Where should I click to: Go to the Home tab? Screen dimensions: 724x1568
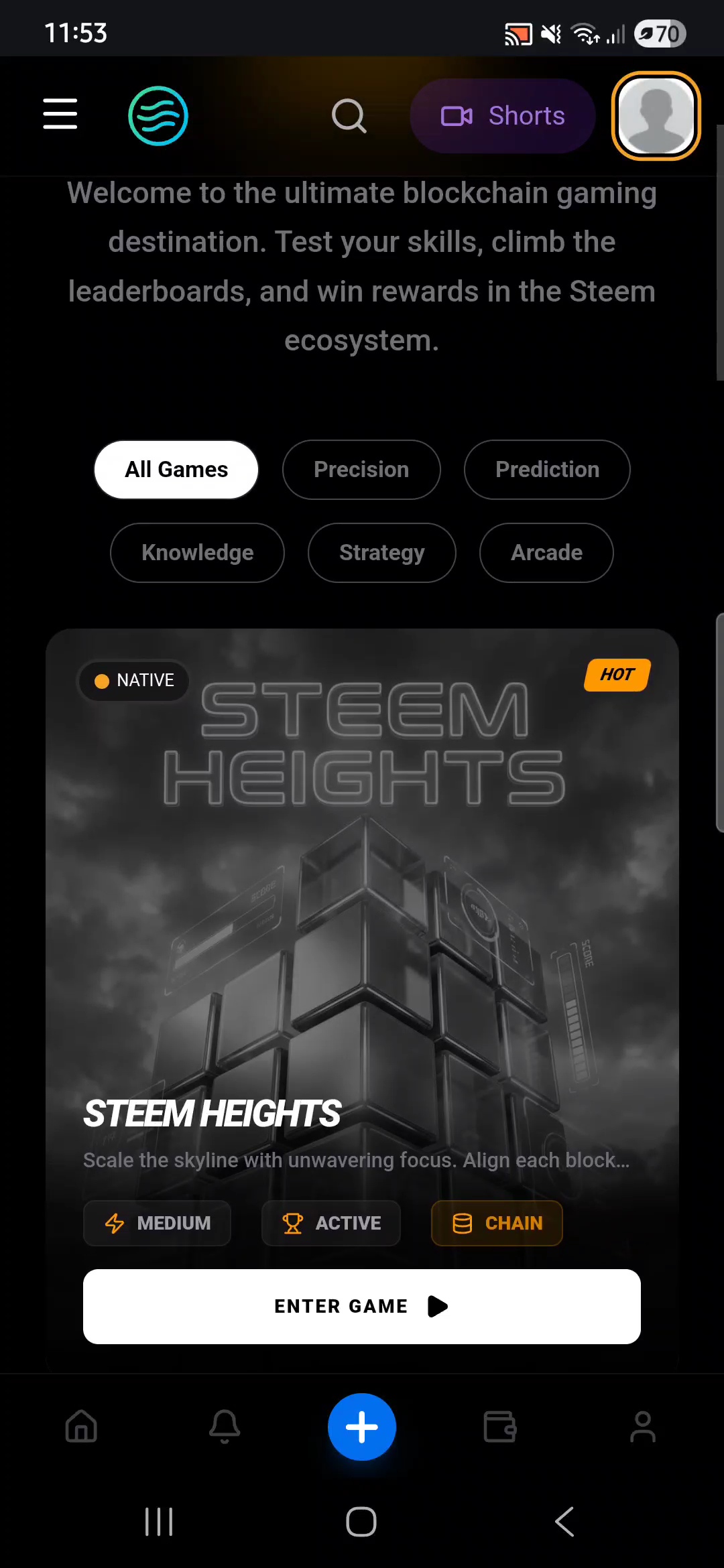[x=82, y=1426]
